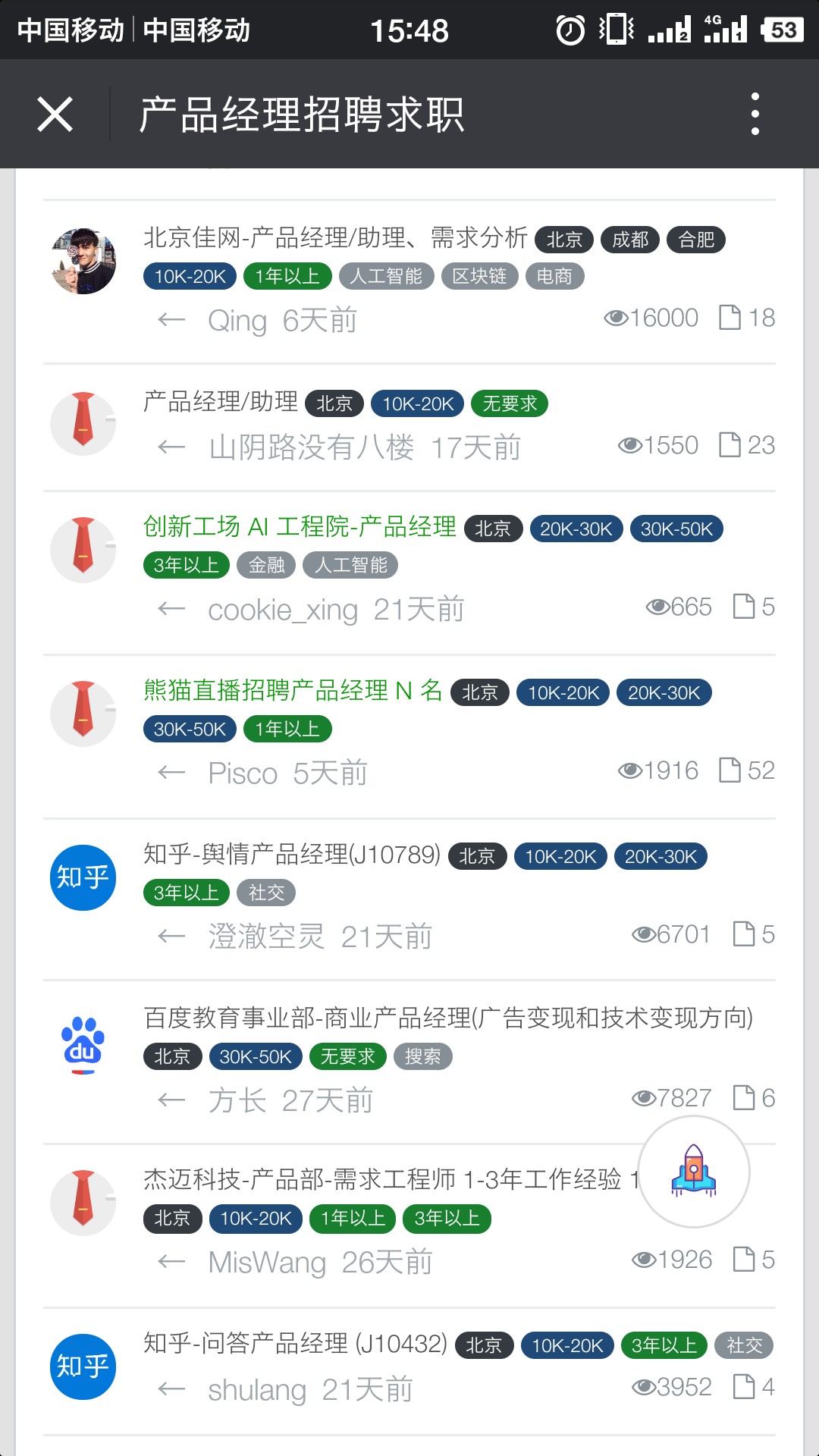819x1456 pixels.
Task: Close the 产品经理招聘求职 page
Action: click(x=55, y=115)
